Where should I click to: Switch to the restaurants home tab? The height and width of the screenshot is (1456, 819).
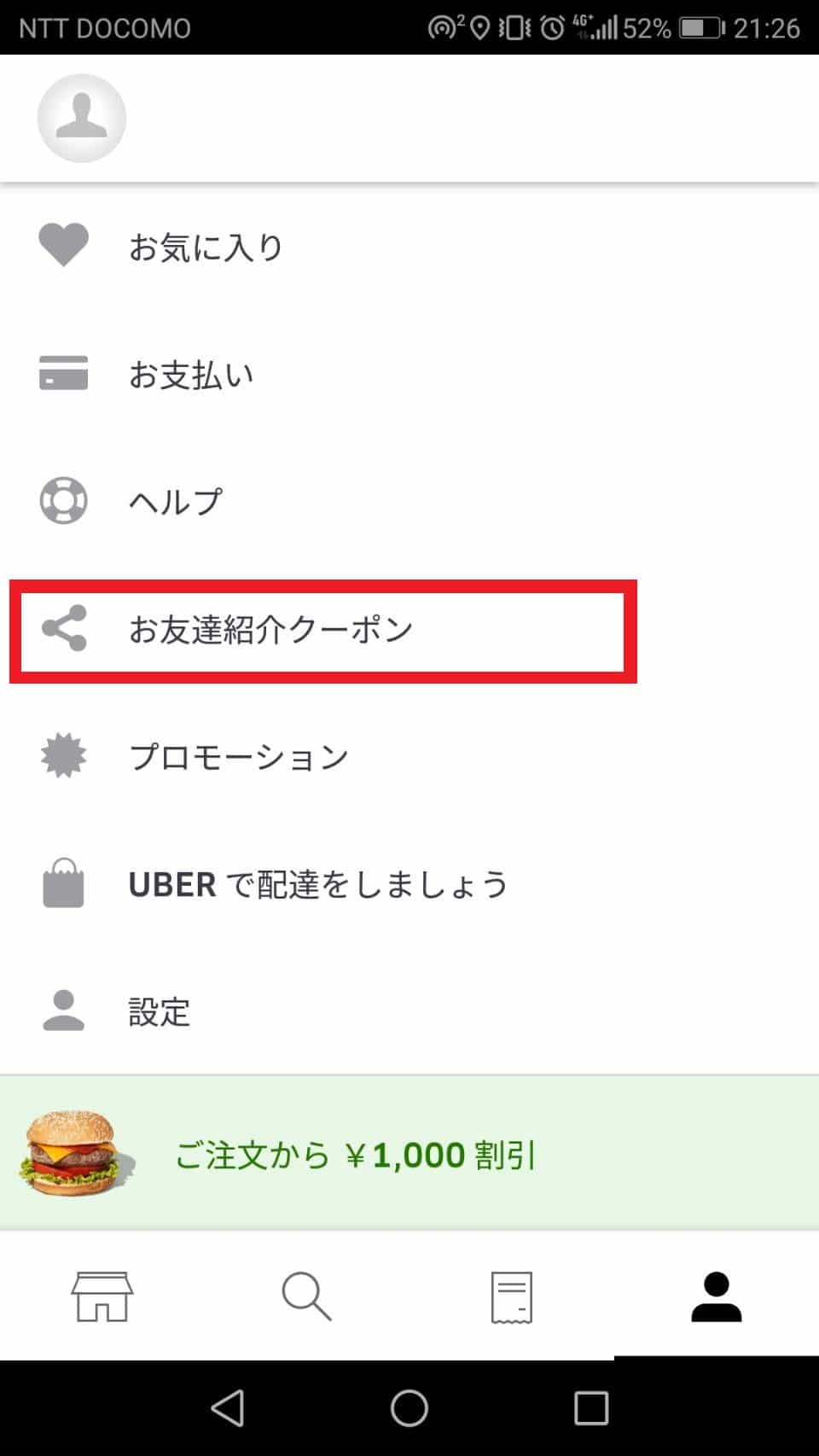102,1296
